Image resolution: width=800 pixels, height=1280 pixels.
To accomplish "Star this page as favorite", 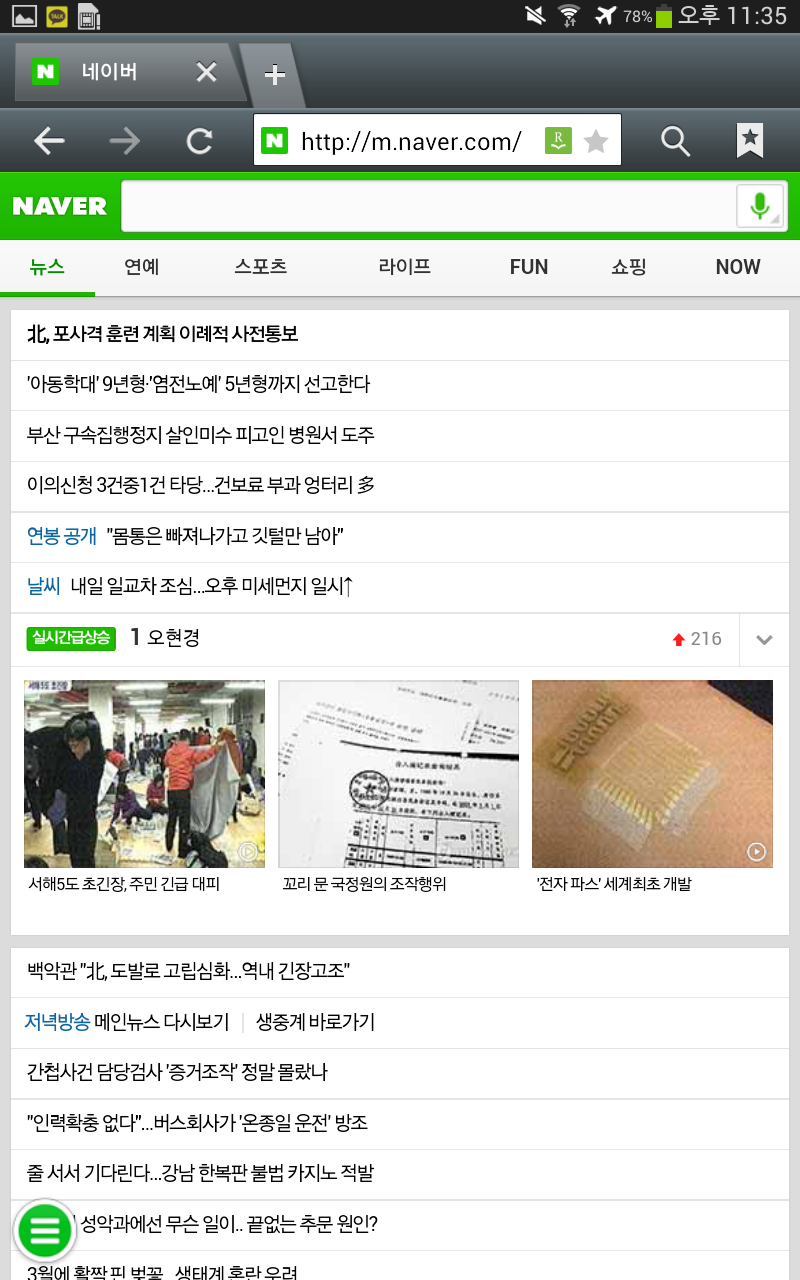I will pyautogui.click(x=596, y=141).
